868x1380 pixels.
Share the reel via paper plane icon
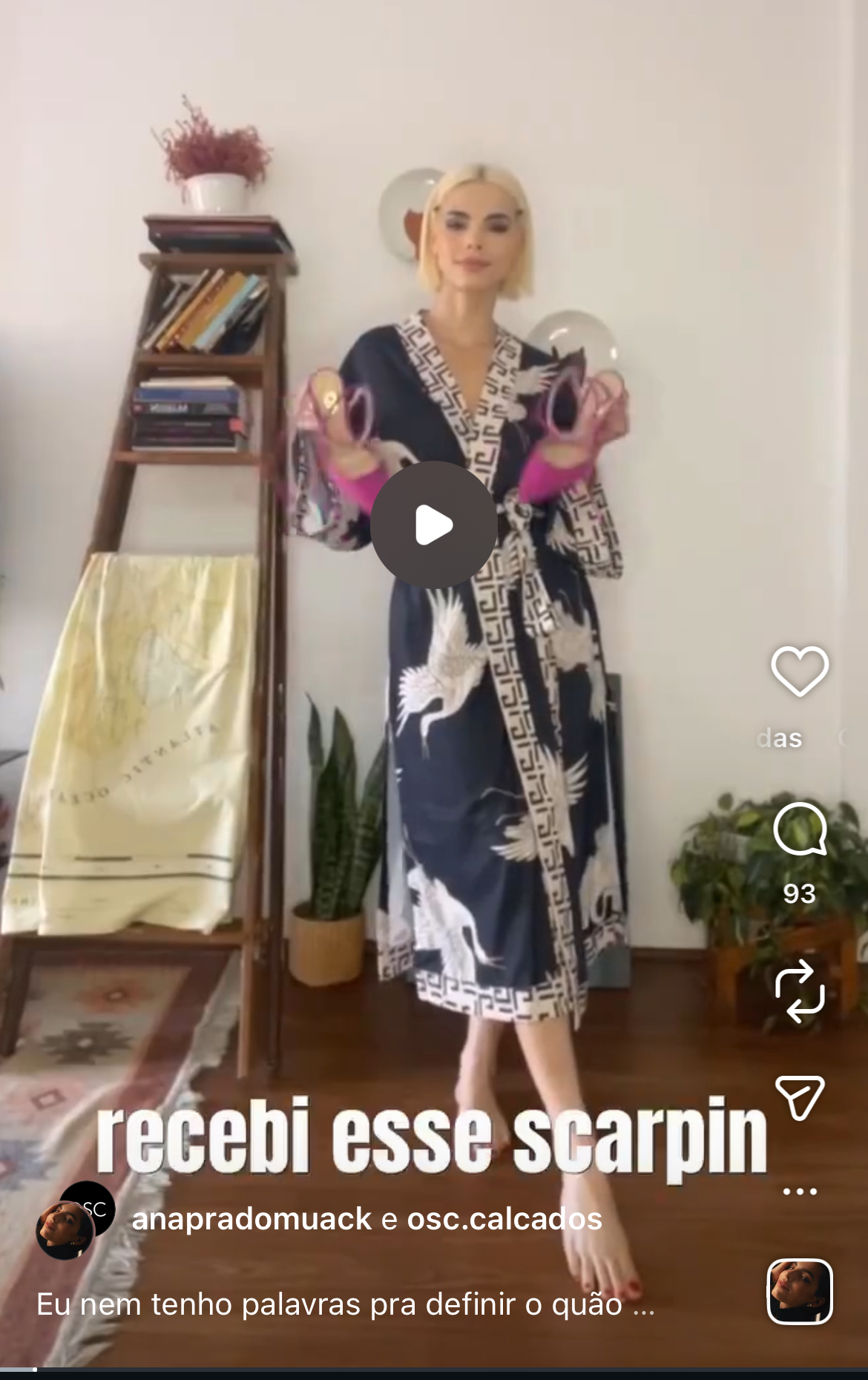[x=800, y=1097]
